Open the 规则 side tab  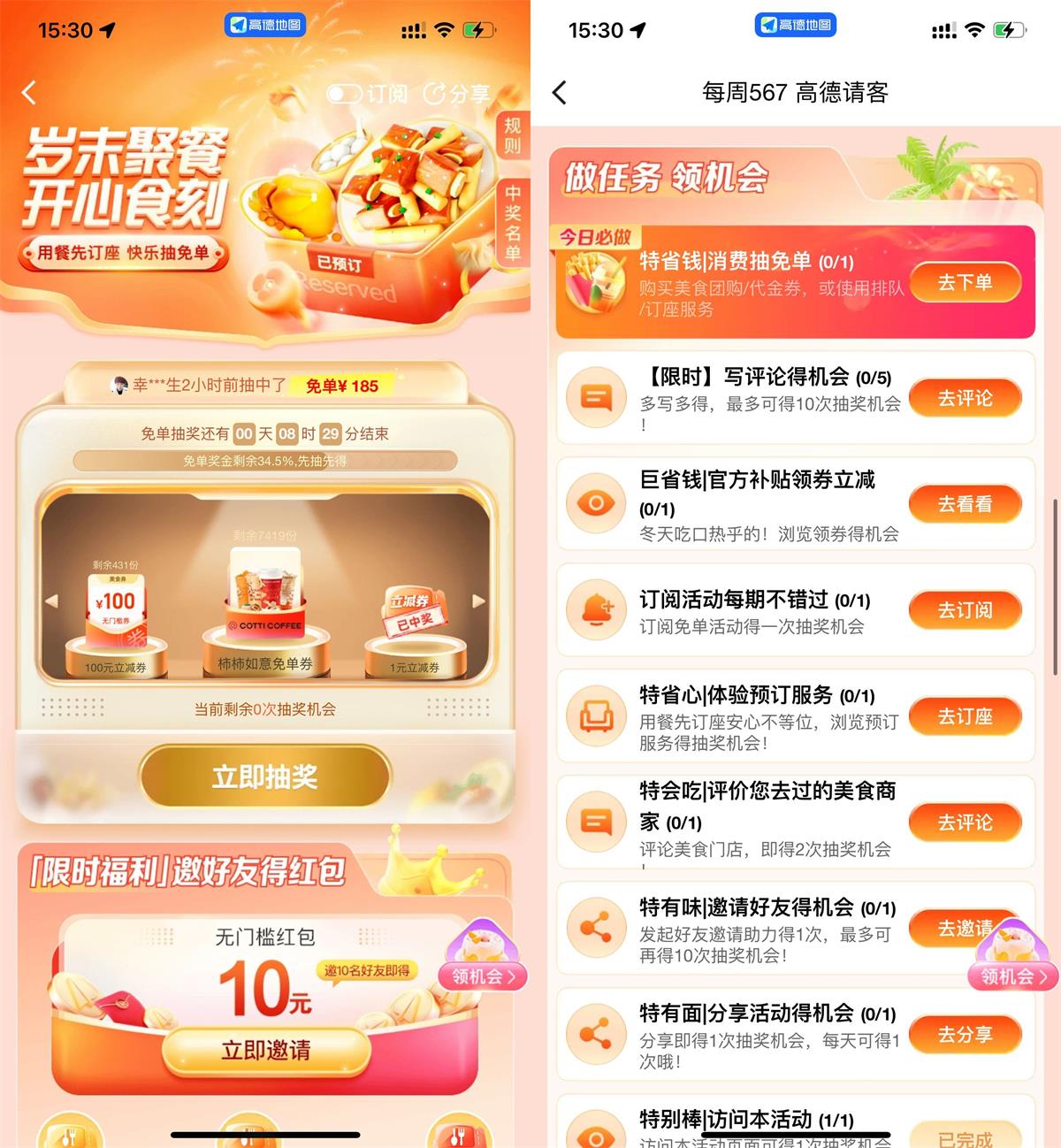coord(513,135)
